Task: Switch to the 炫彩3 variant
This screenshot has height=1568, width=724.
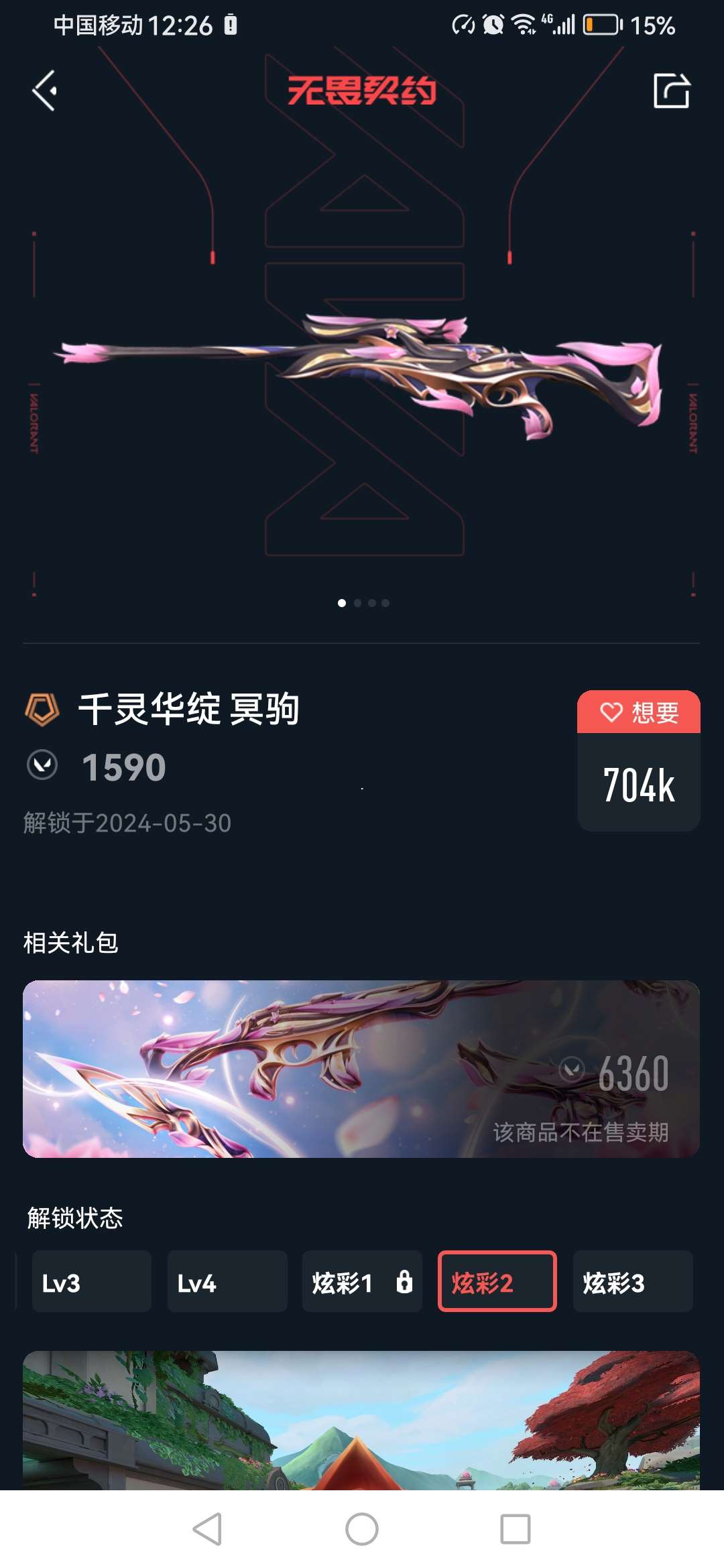Action: point(632,1281)
